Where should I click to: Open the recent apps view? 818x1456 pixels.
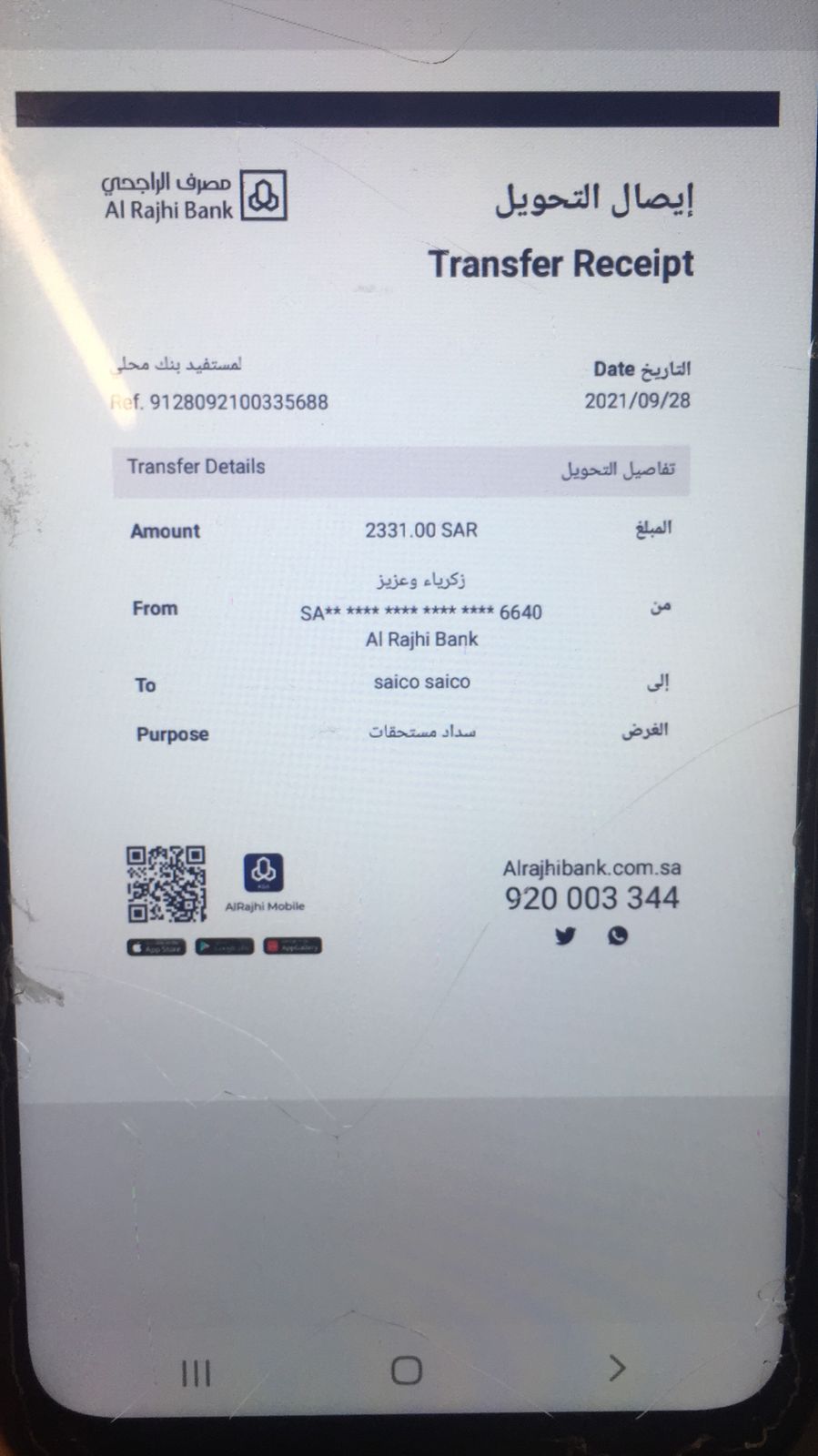point(196,1372)
